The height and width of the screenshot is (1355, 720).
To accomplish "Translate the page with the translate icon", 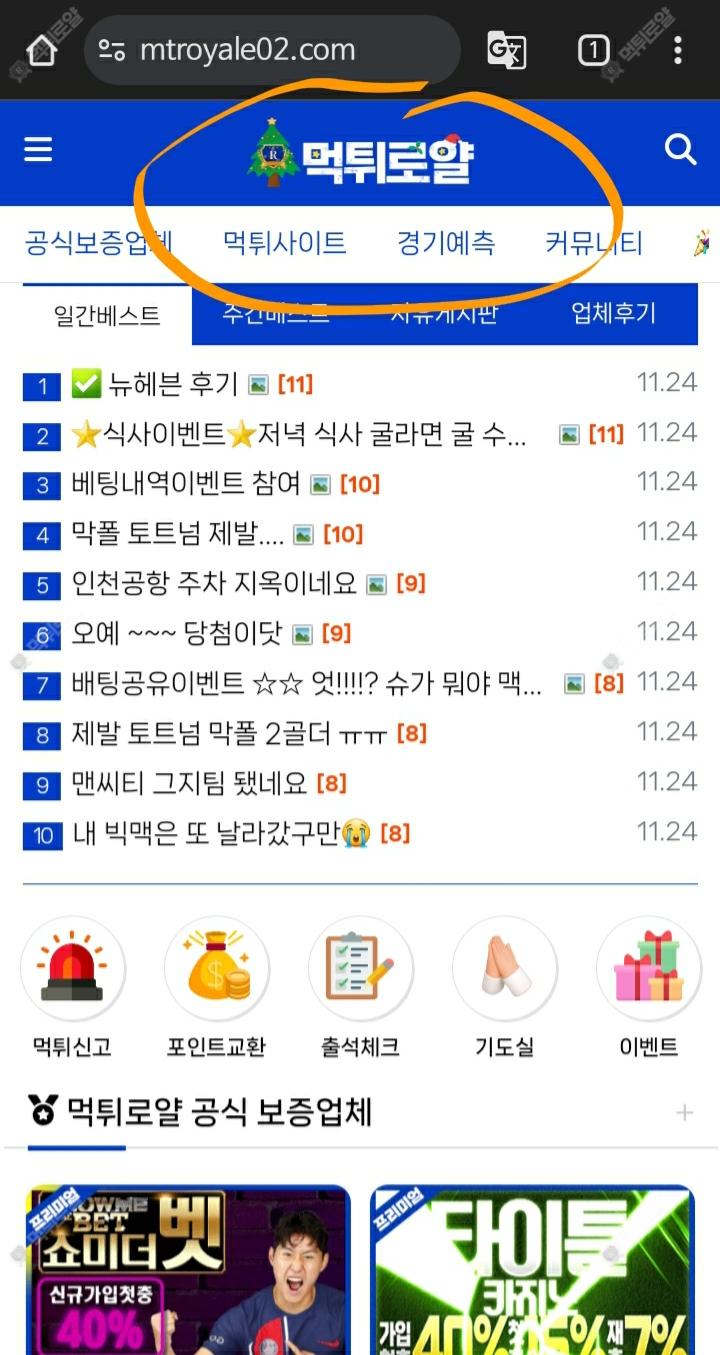I will tap(507, 50).
